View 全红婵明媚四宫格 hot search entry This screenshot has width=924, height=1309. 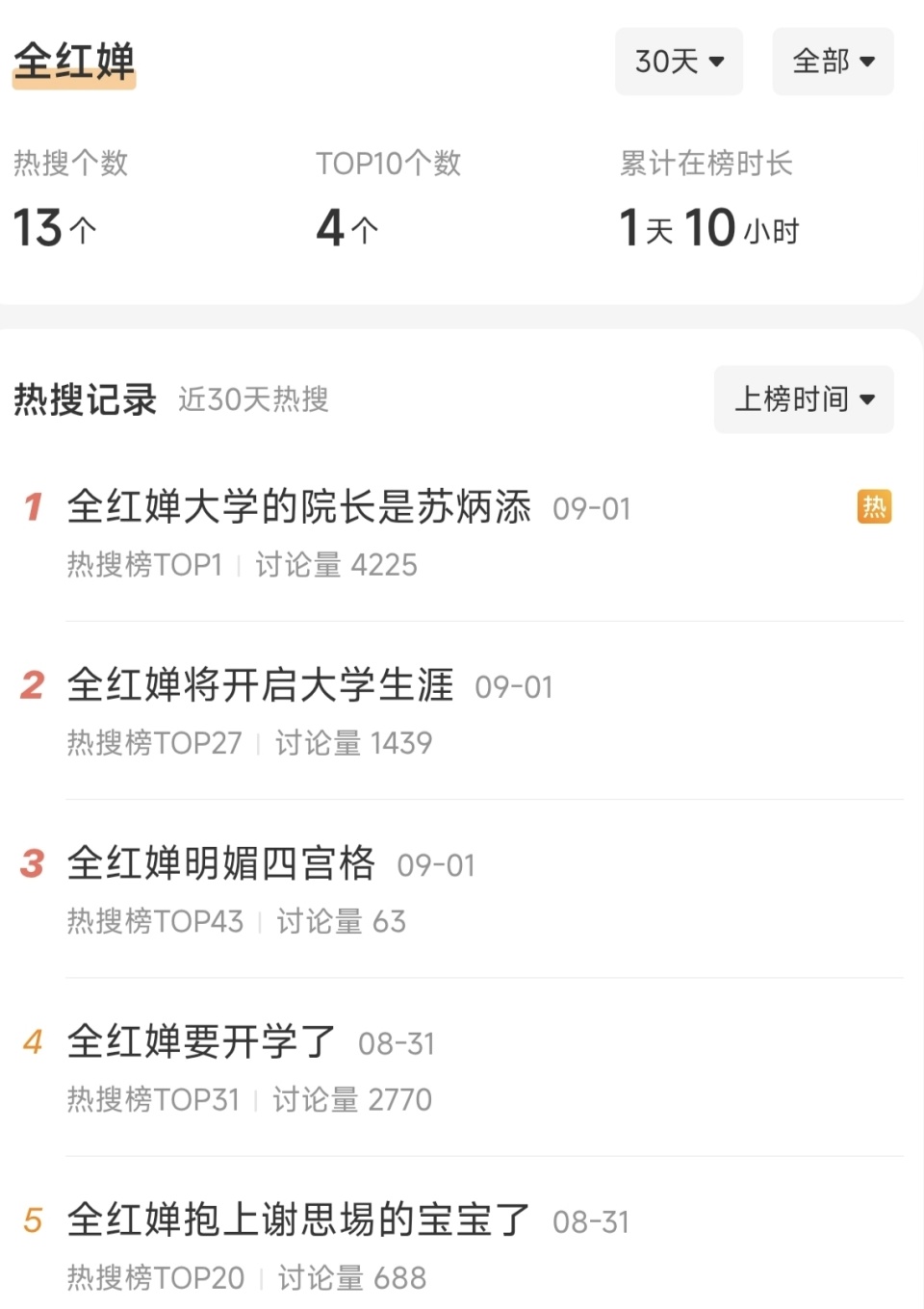(x=221, y=863)
